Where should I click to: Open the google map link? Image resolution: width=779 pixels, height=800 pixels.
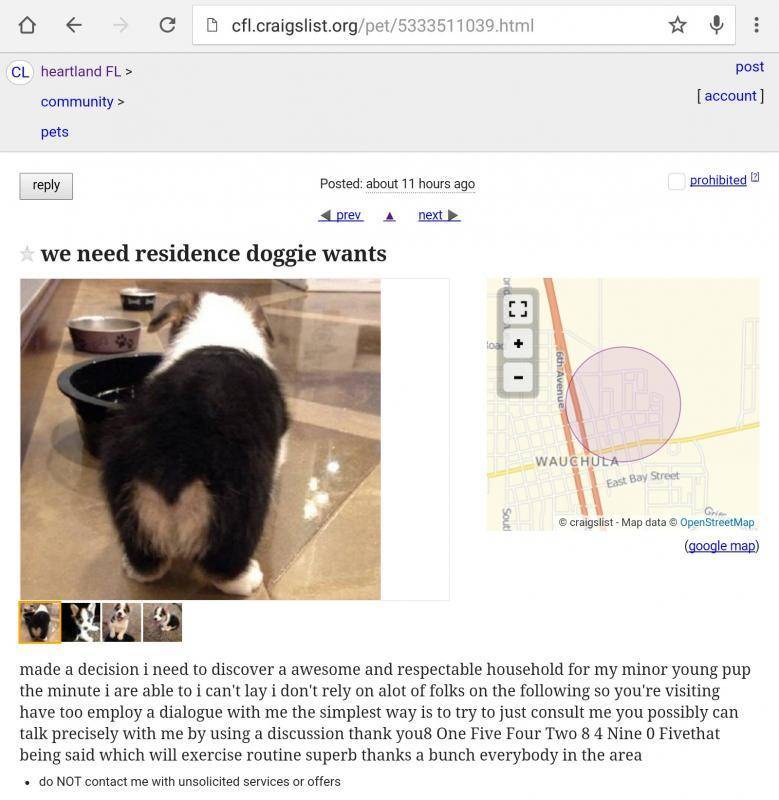tap(721, 546)
